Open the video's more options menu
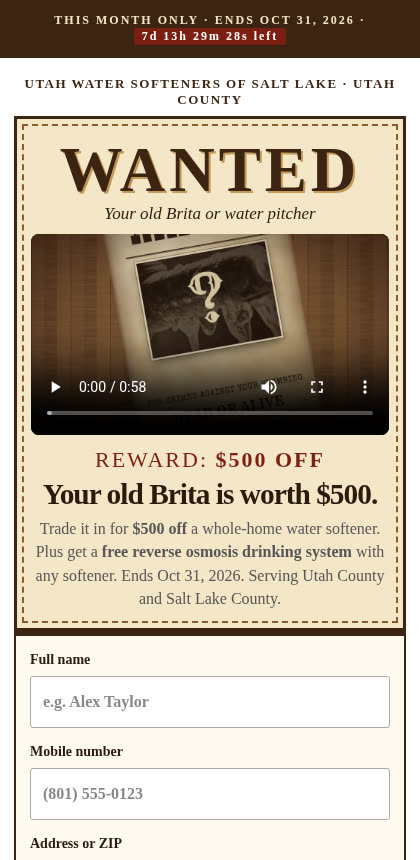The height and width of the screenshot is (860, 420). [365, 387]
